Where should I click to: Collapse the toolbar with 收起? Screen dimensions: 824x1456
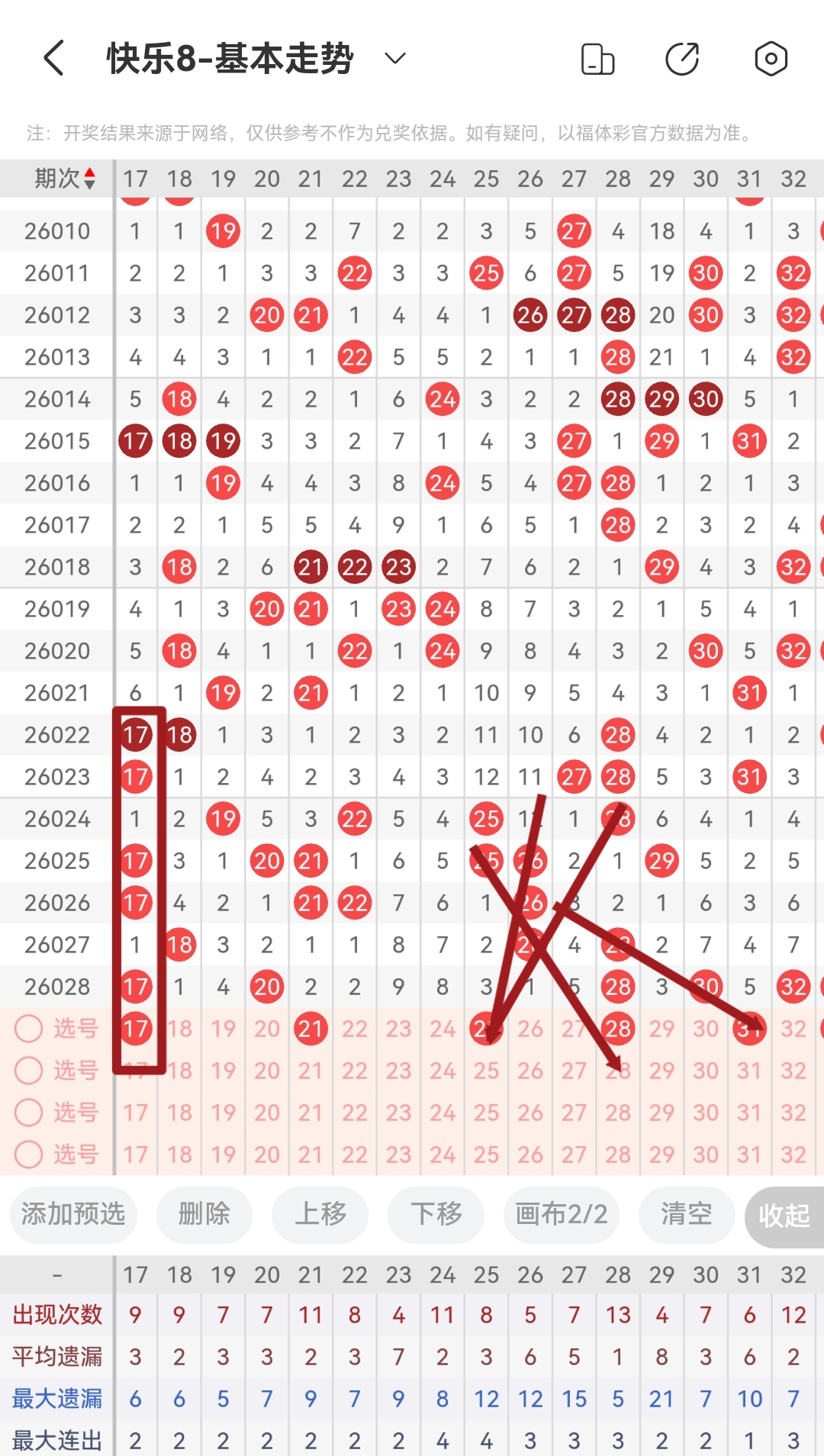tap(784, 1216)
